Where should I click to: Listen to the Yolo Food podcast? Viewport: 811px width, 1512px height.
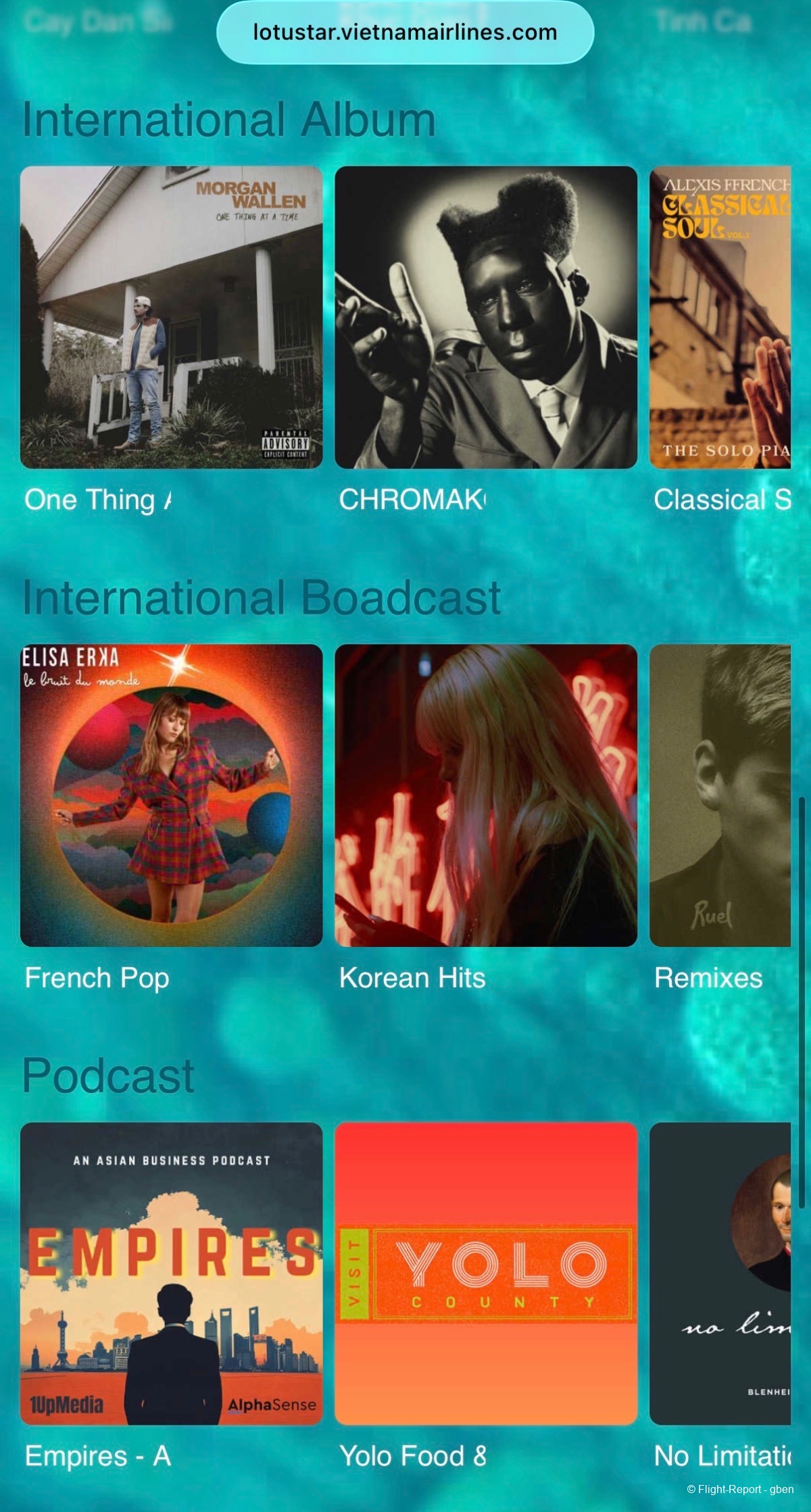pos(486,1273)
